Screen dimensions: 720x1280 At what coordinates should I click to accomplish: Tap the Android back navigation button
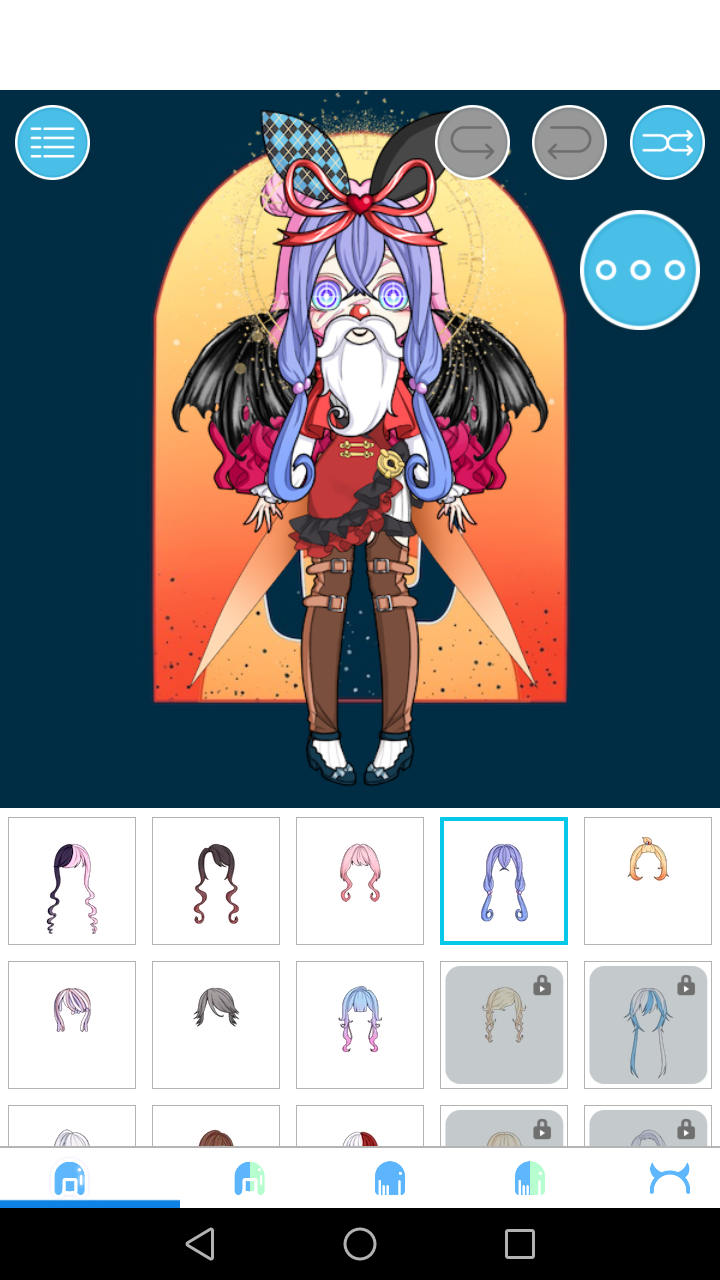pyautogui.click(x=200, y=1244)
